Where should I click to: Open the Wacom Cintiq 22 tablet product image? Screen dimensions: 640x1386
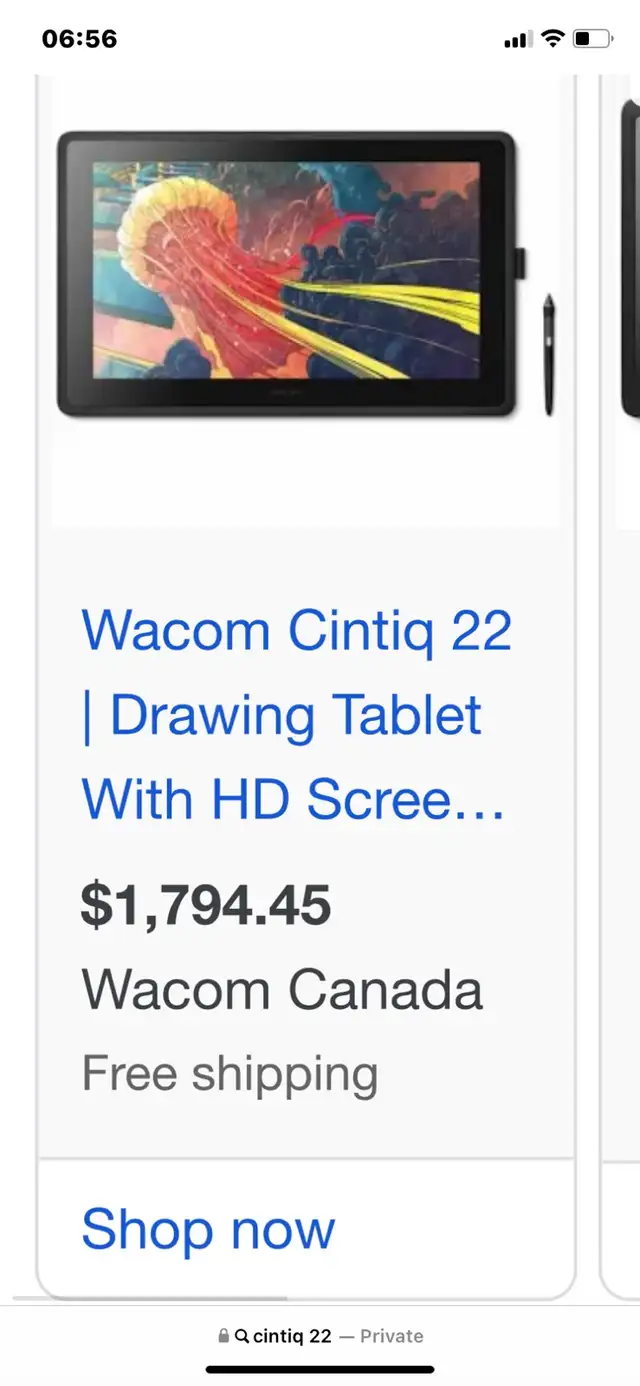pos(306,275)
